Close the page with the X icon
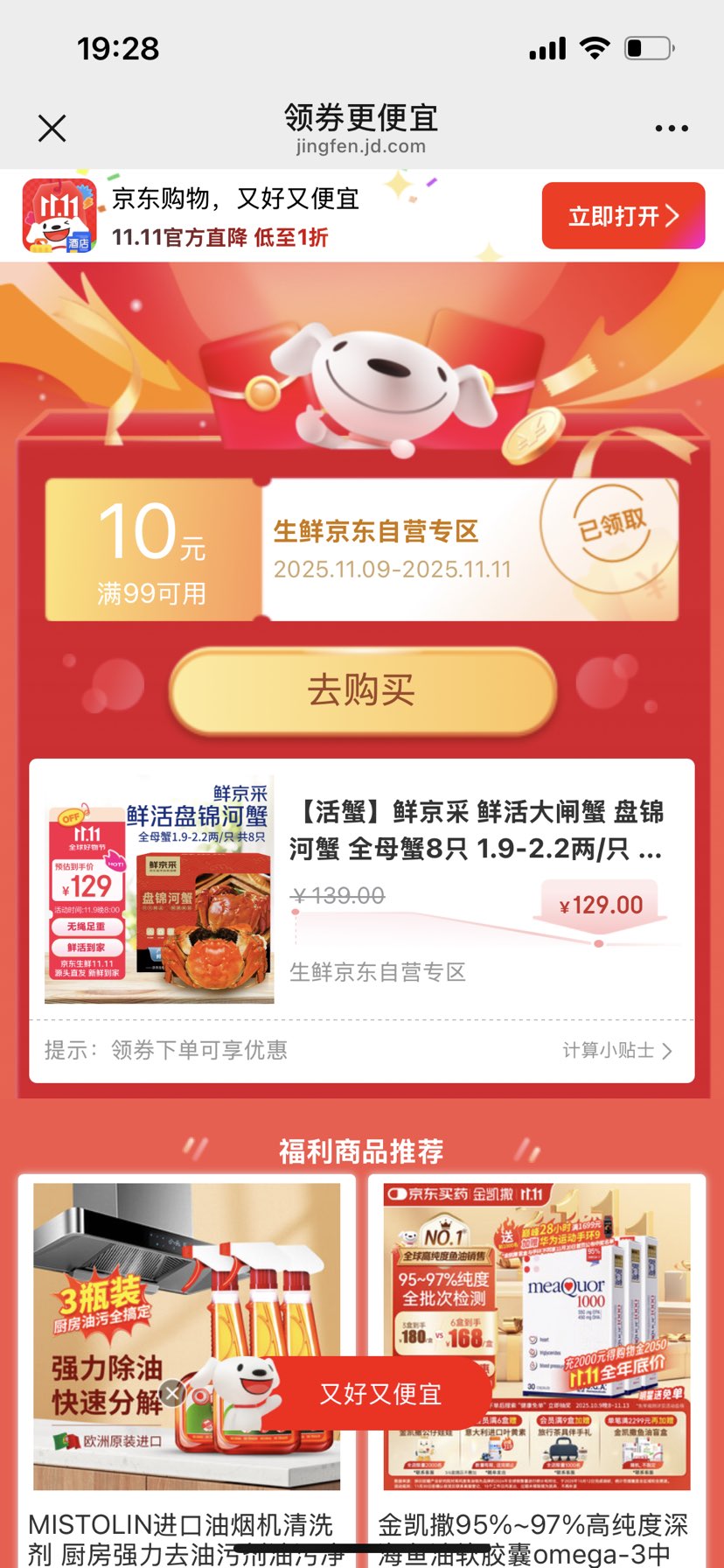Viewport: 724px width, 1568px height. tap(52, 128)
